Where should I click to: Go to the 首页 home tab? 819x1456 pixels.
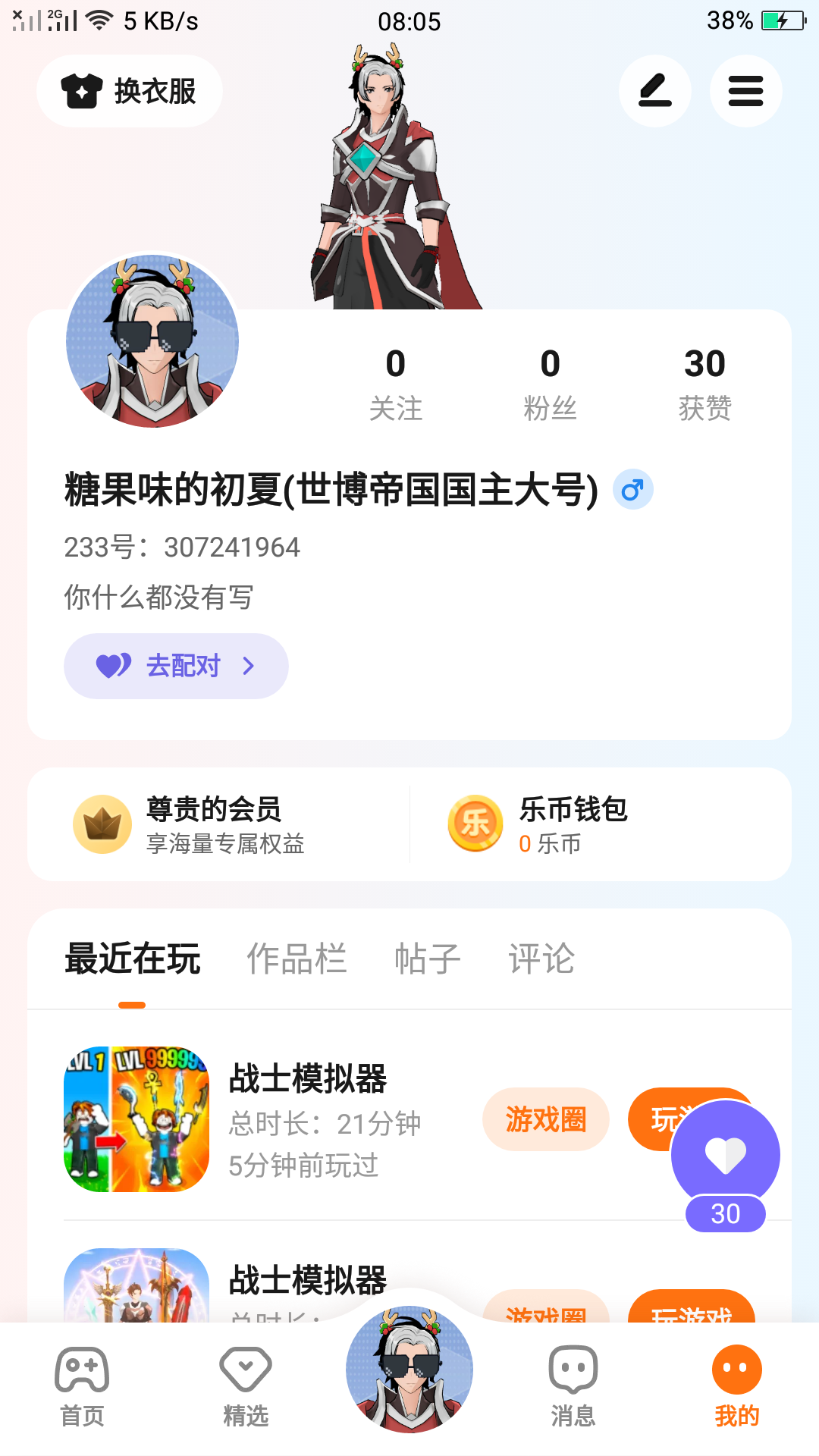[x=82, y=1385]
